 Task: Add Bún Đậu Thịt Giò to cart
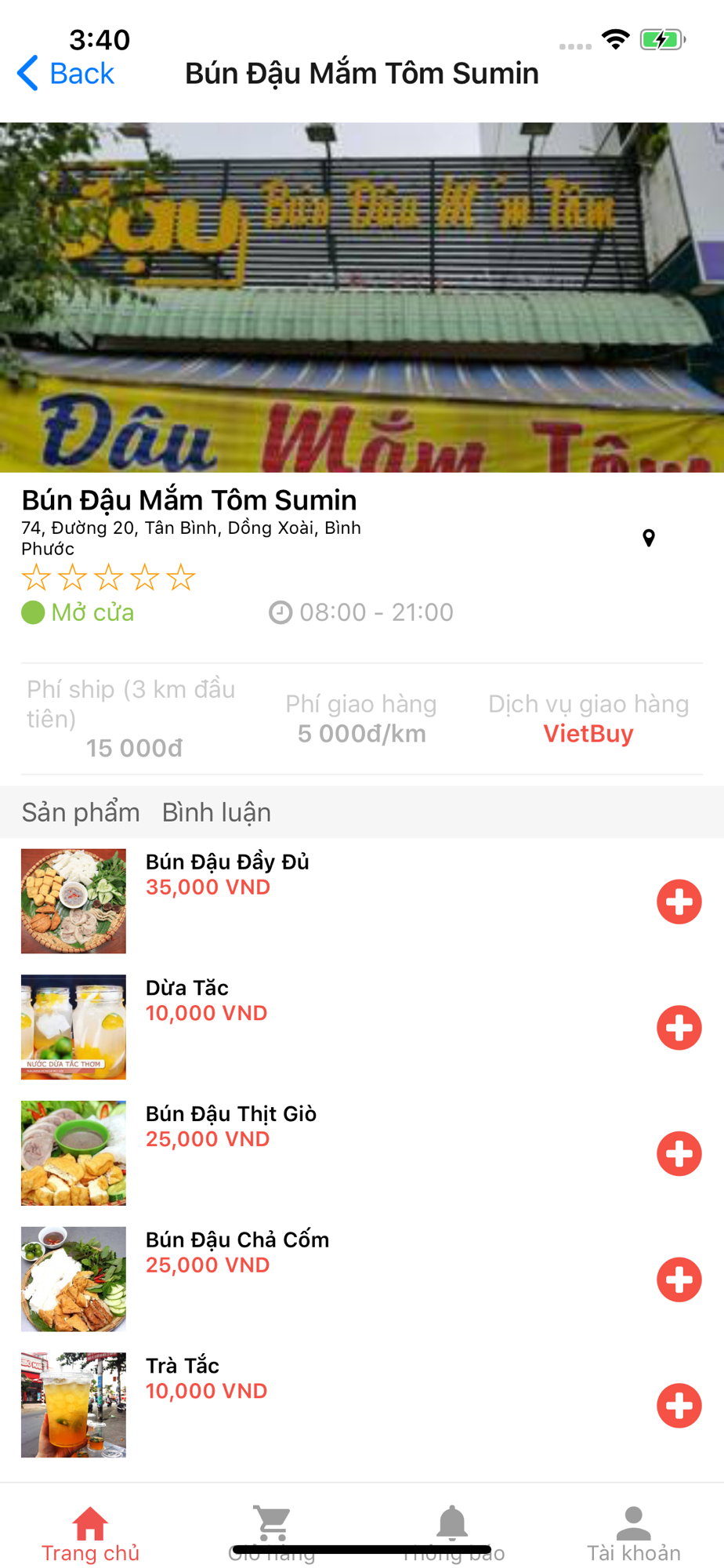pos(679,1153)
